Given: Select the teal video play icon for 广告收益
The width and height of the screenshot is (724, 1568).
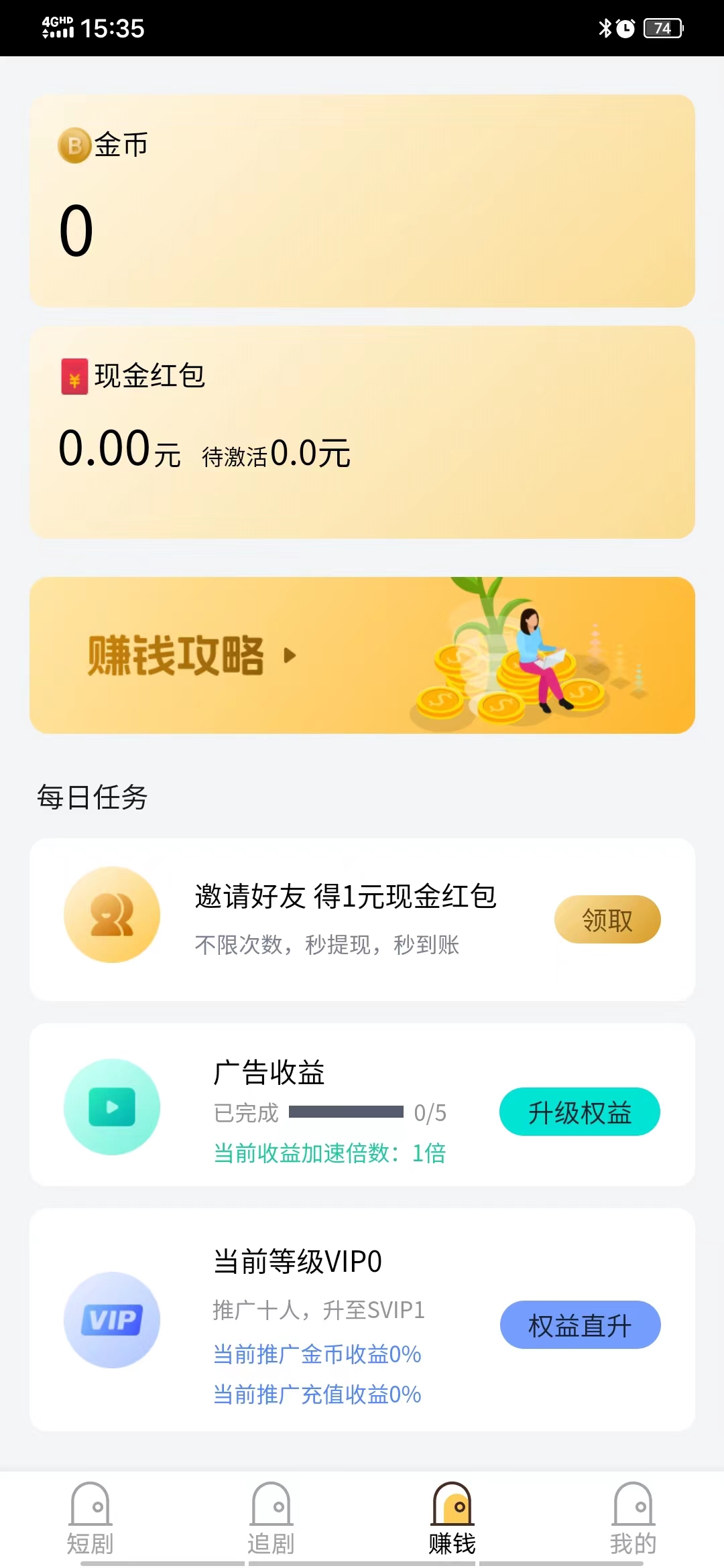Looking at the screenshot, I should point(111,1108).
